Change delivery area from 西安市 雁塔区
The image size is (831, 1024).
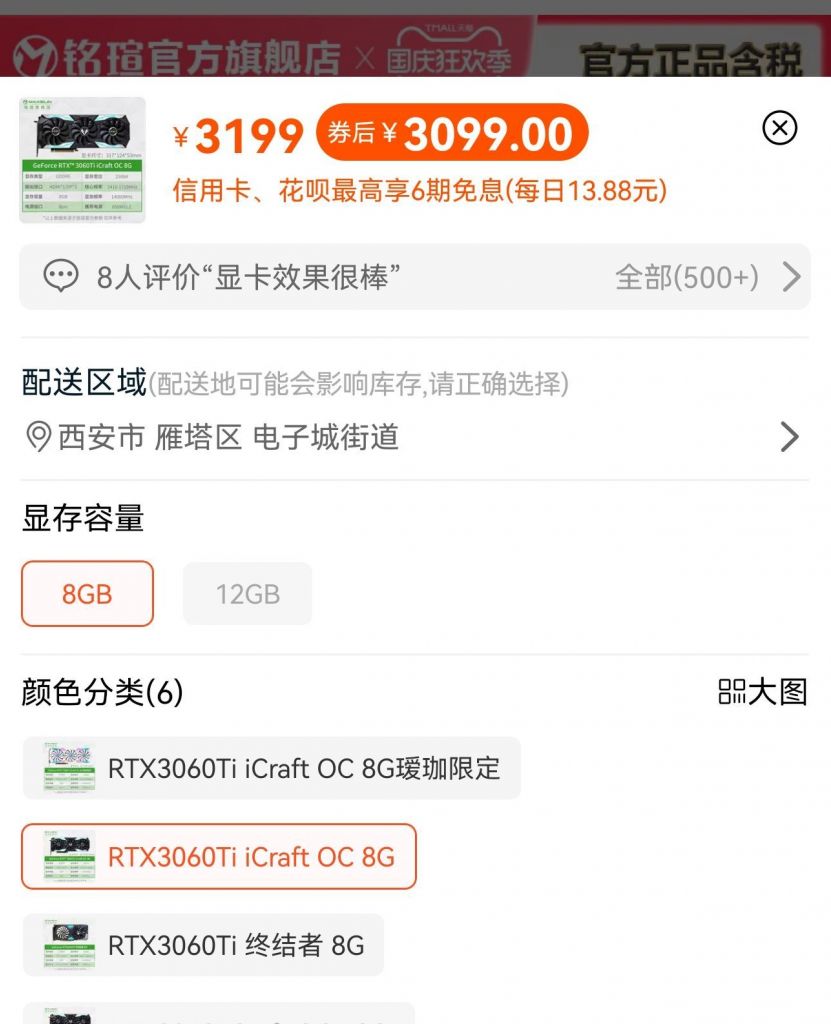pos(414,437)
